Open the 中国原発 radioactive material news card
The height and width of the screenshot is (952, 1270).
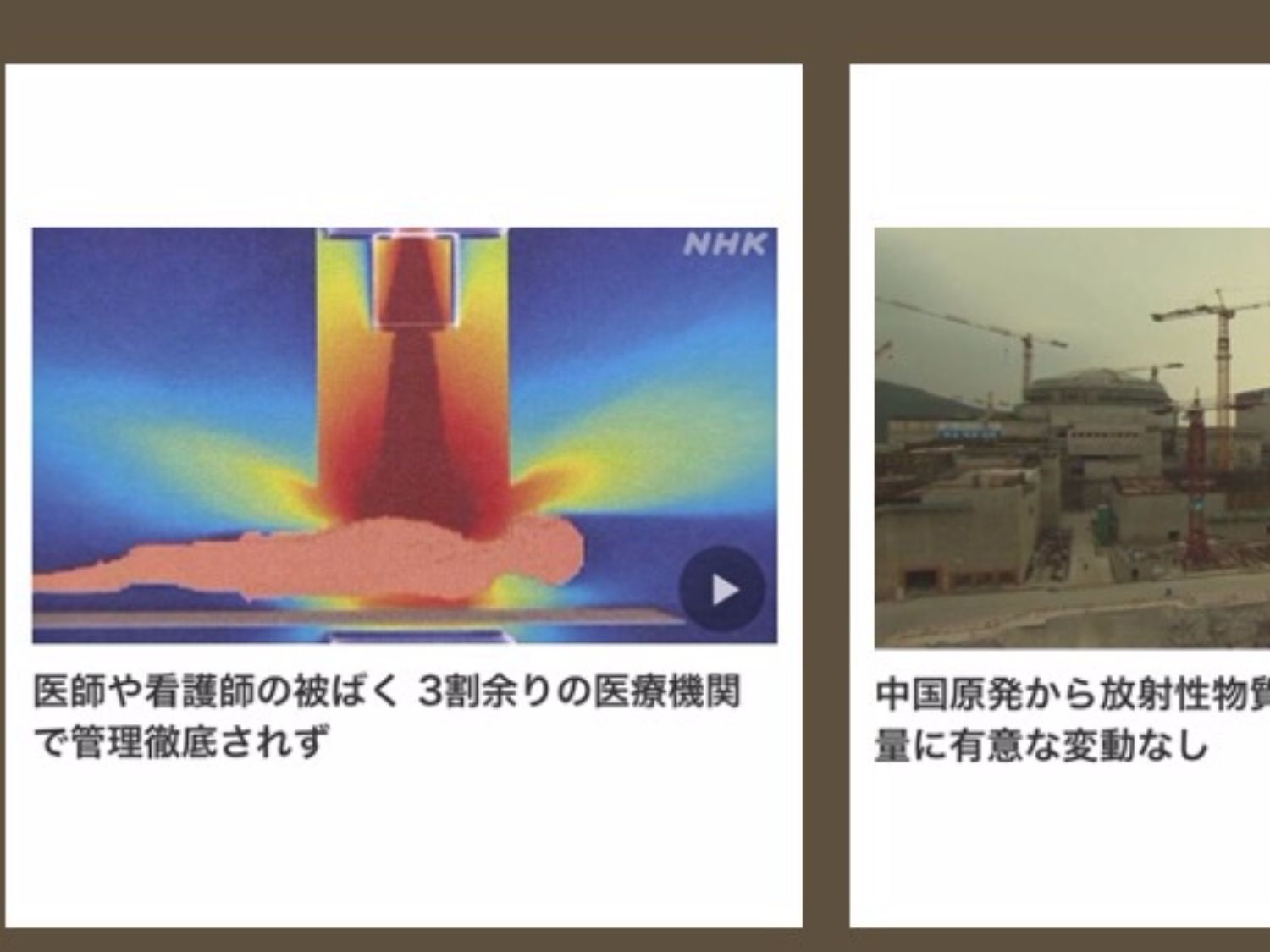(1072, 719)
